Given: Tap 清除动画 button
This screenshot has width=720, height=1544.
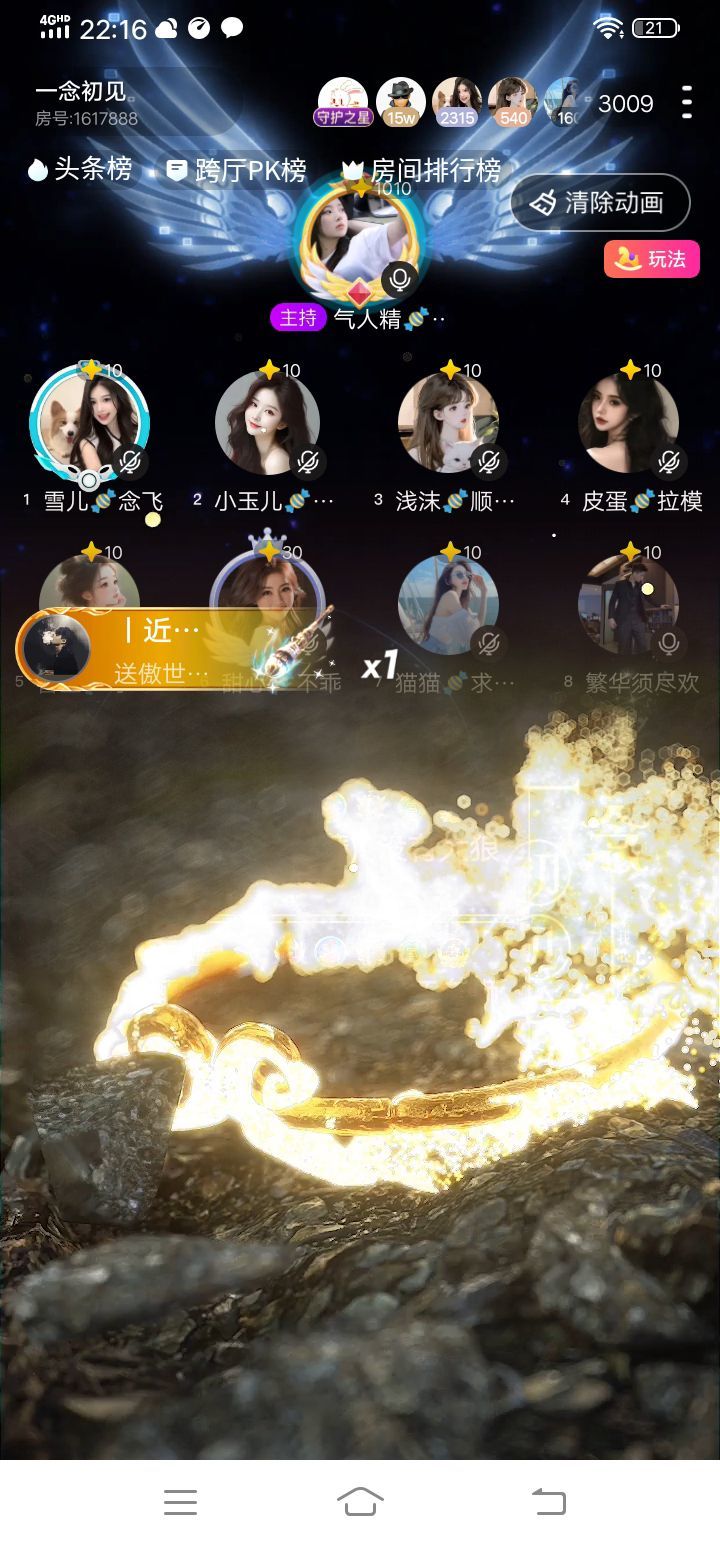Looking at the screenshot, I should (600, 203).
